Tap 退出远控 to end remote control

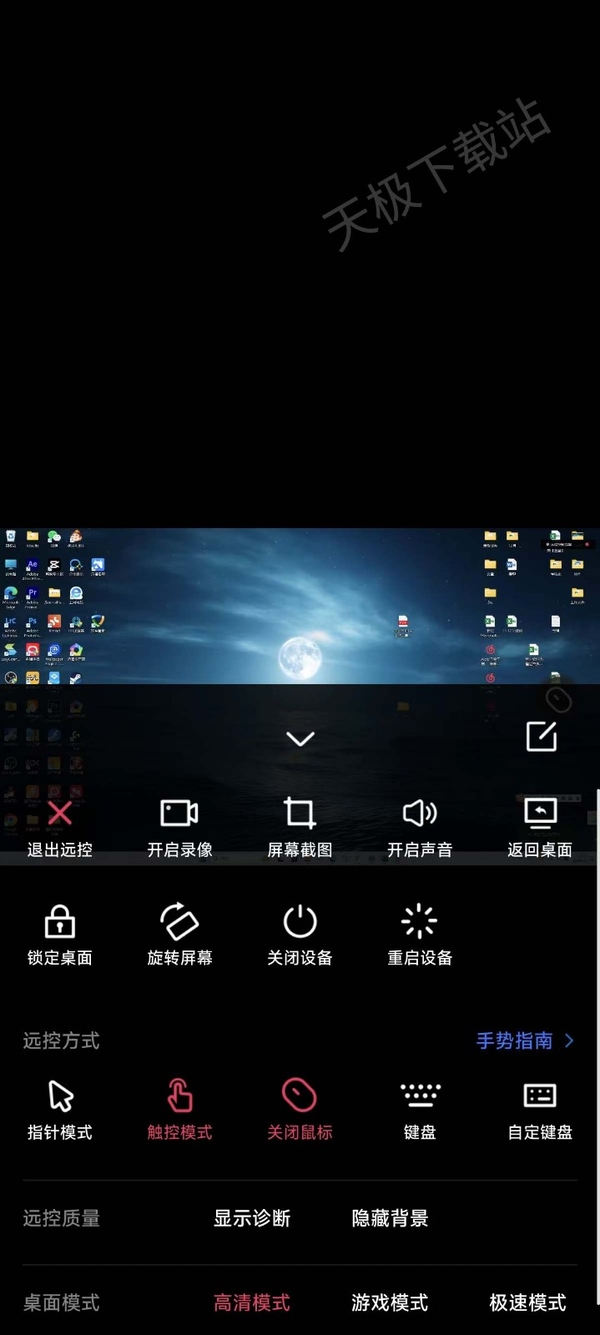click(x=60, y=828)
